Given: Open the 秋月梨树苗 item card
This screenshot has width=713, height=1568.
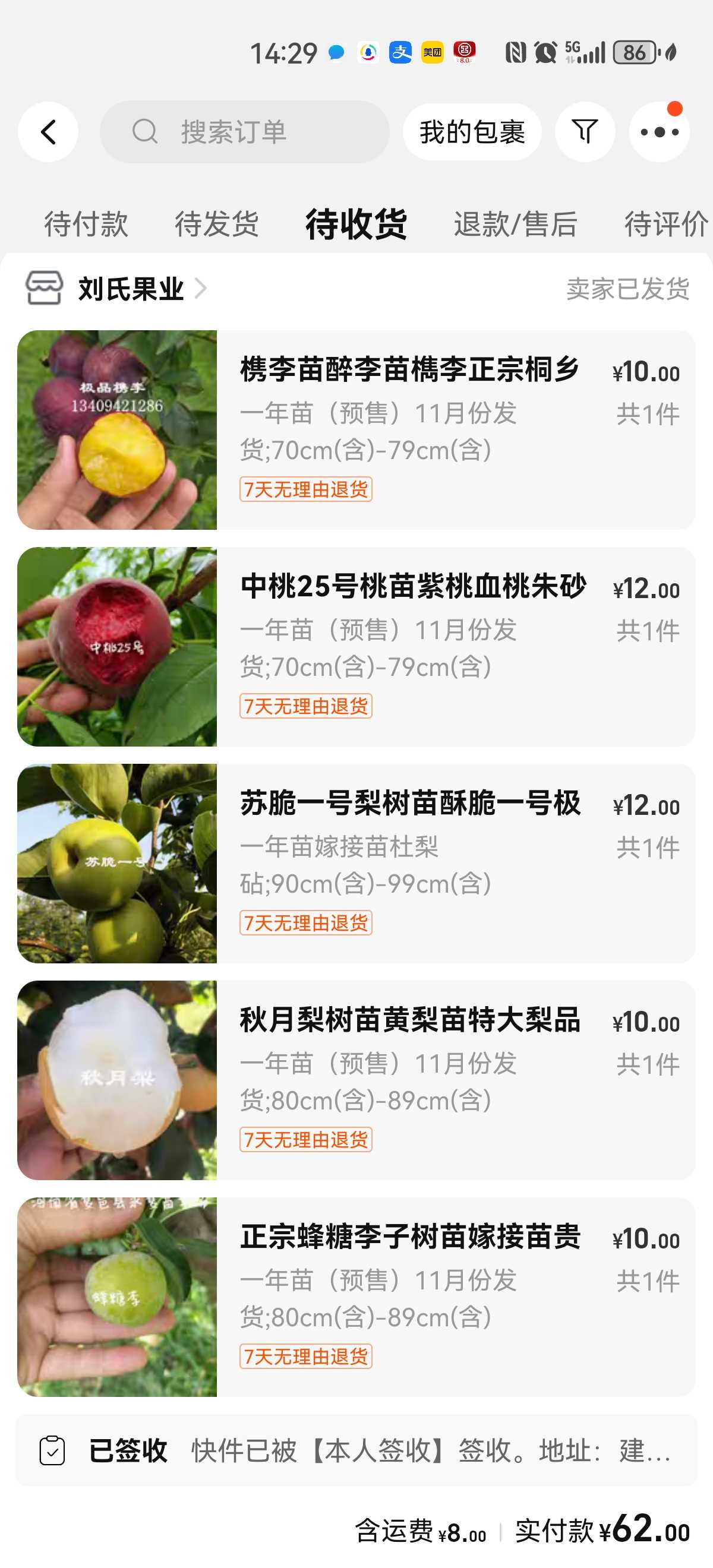Looking at the screenshot, I should click(x=356, y=1080).
